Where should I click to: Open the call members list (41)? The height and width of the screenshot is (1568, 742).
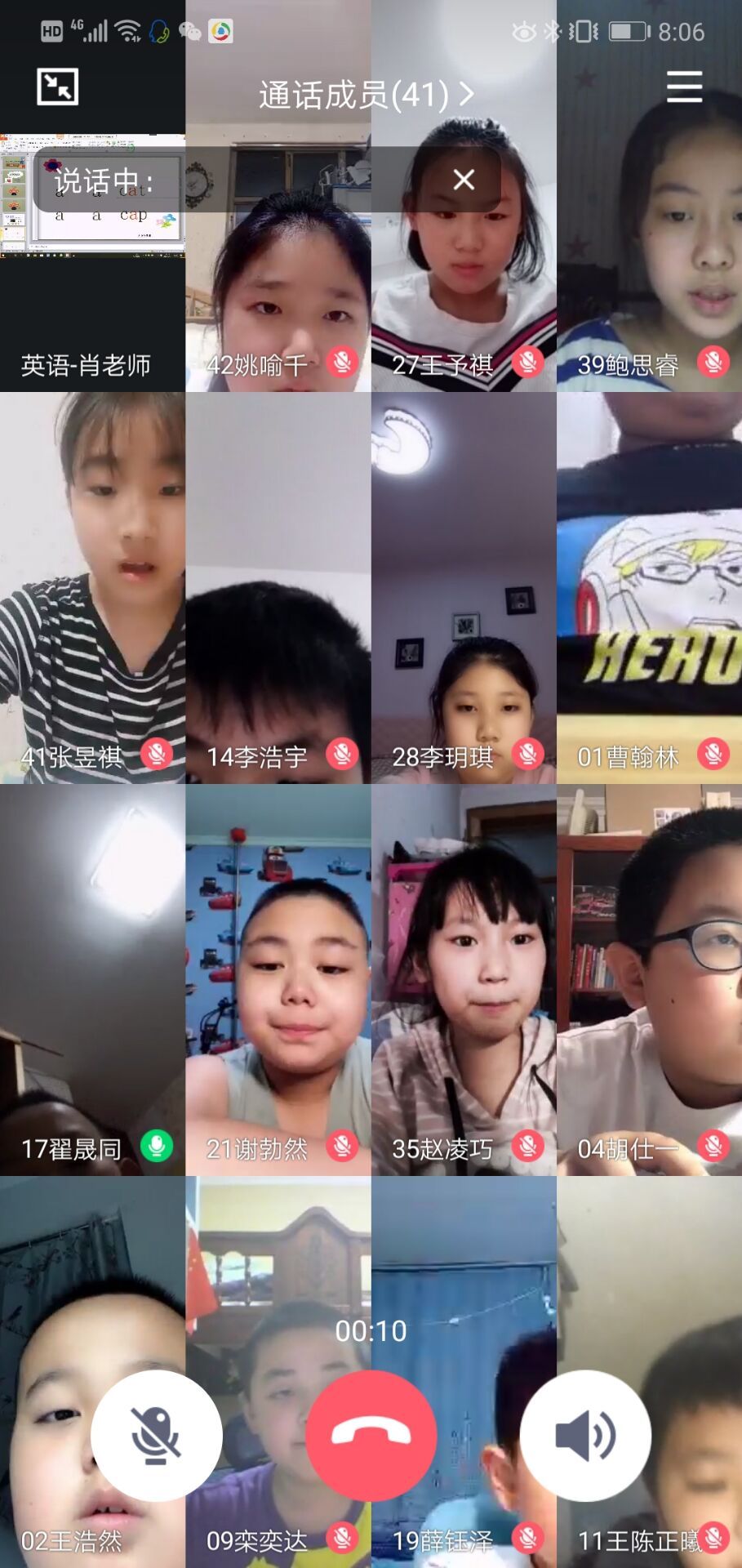point(366,95)
